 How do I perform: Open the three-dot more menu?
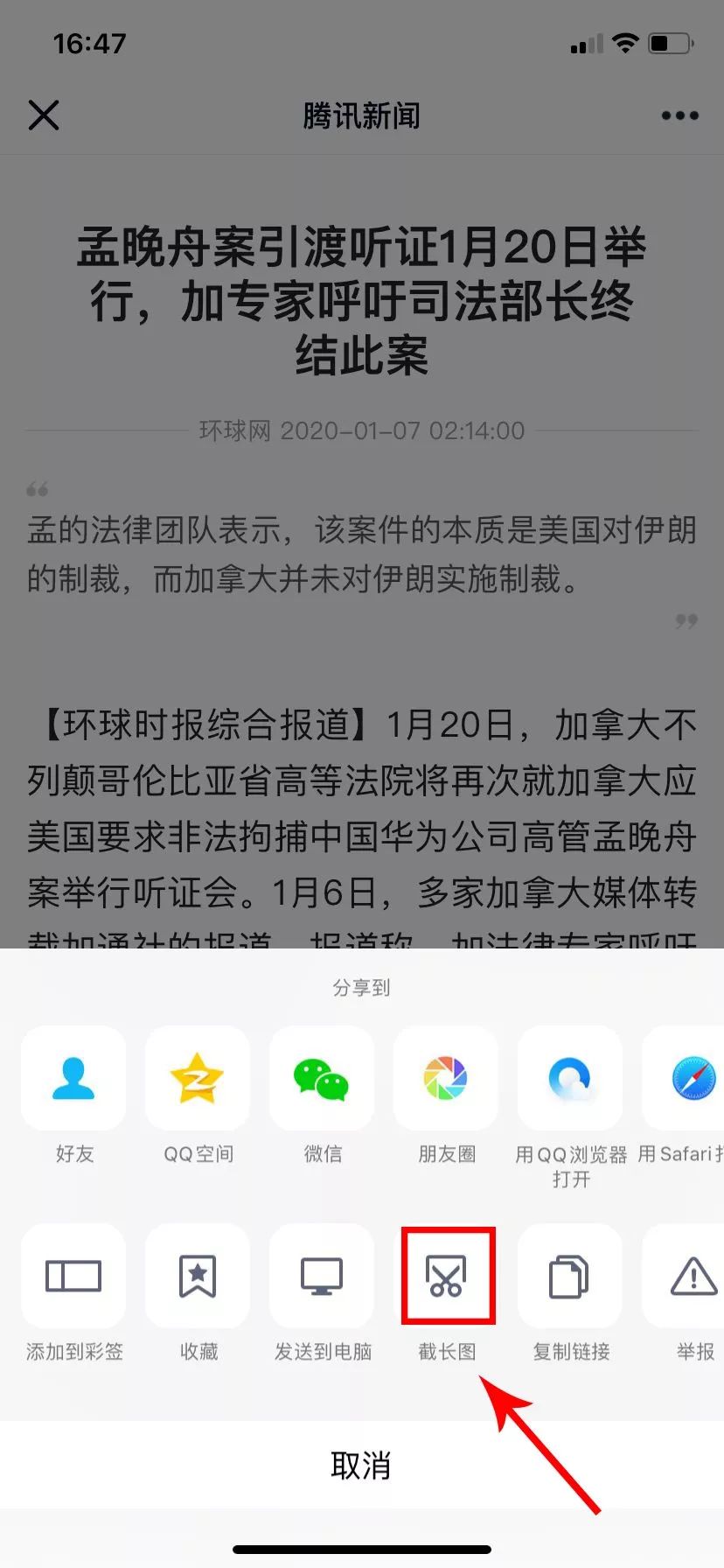click(679, 115)
